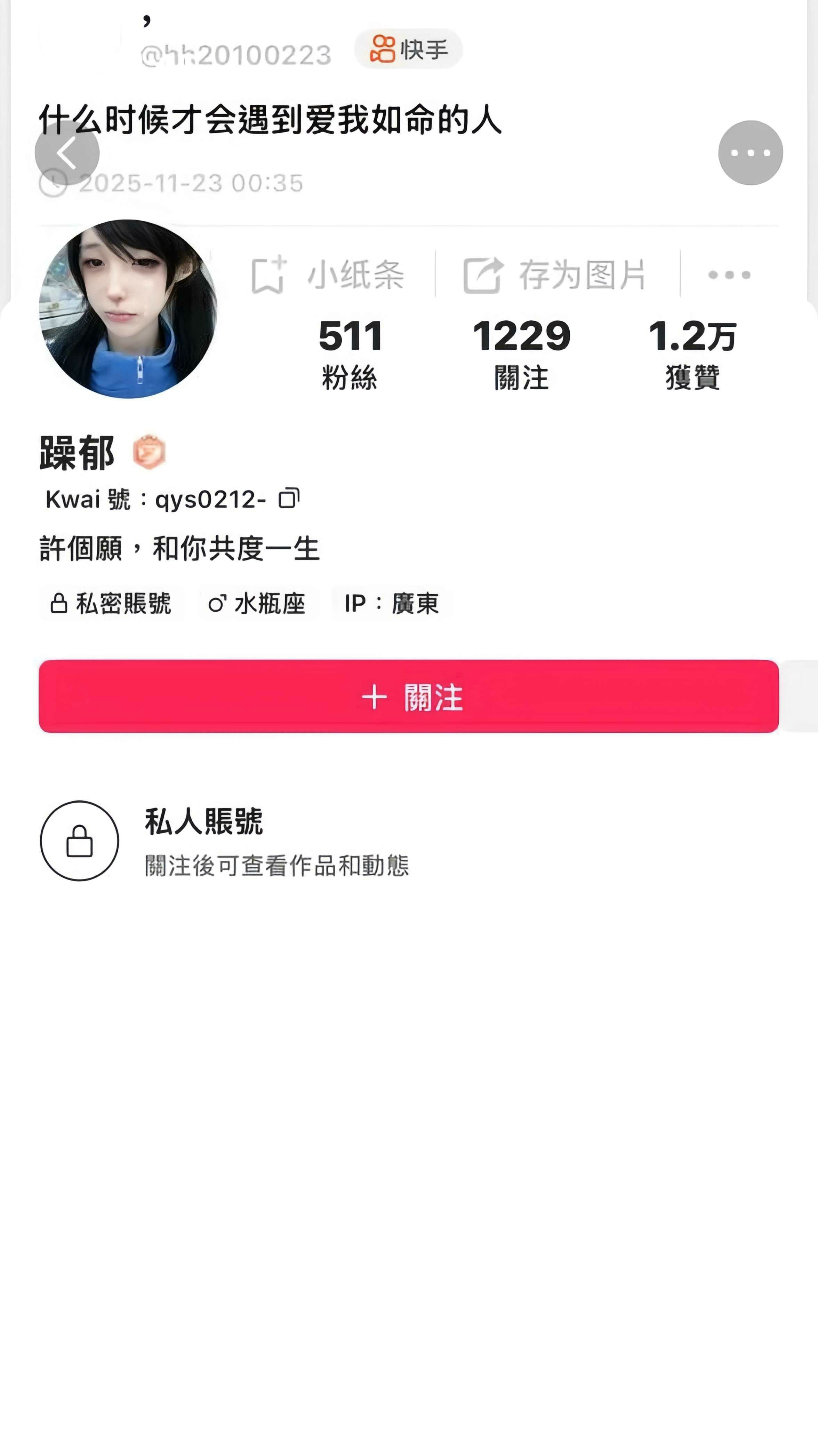Follow the user with the red 關注 button
818x1456 pixels.
[408, 697]
